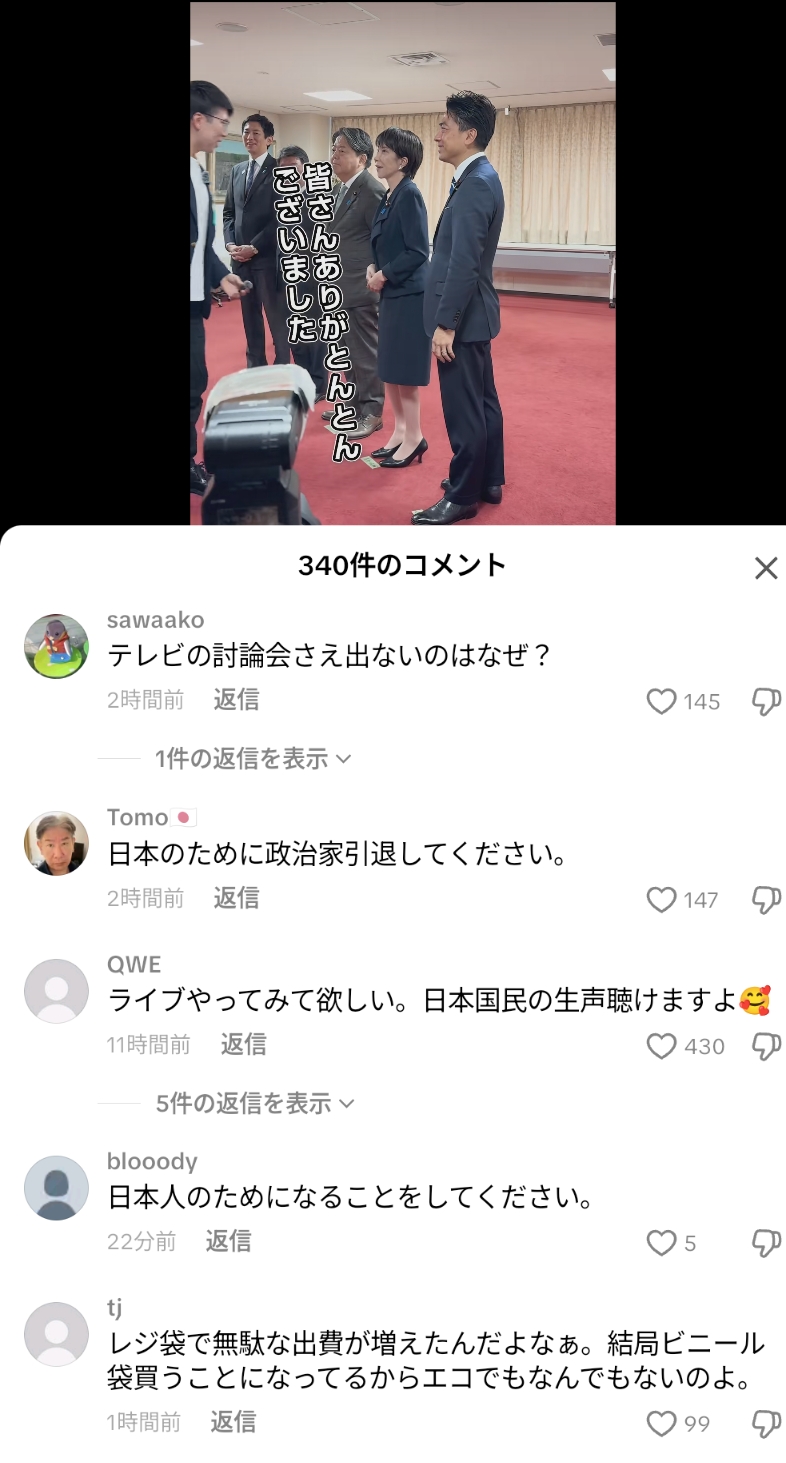Like Tomo's comment
This screenshot has height=1463, width=786.
662,900
